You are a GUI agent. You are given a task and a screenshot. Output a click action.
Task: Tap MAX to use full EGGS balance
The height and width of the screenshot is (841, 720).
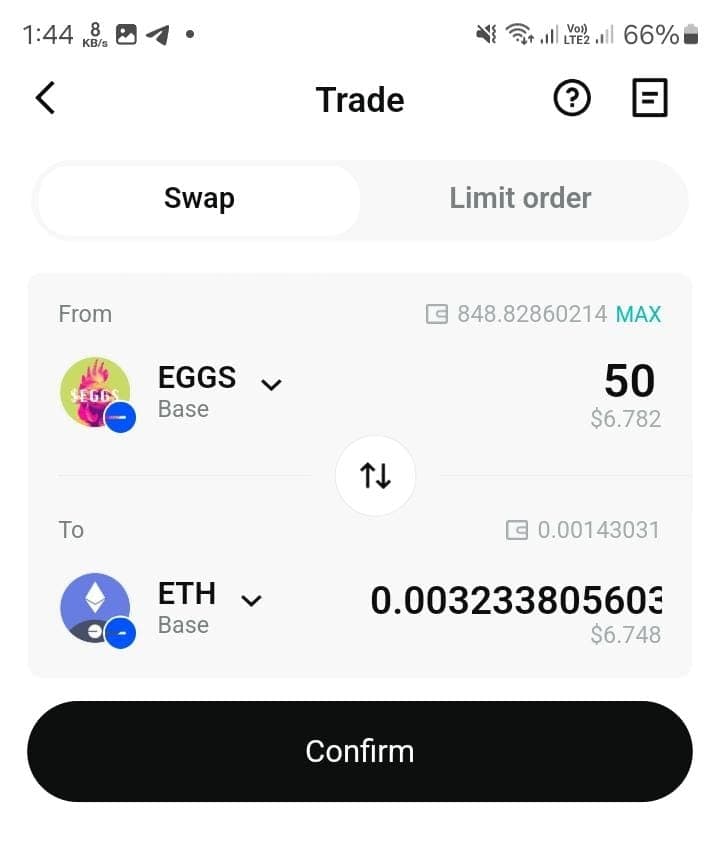click(638, 314)
